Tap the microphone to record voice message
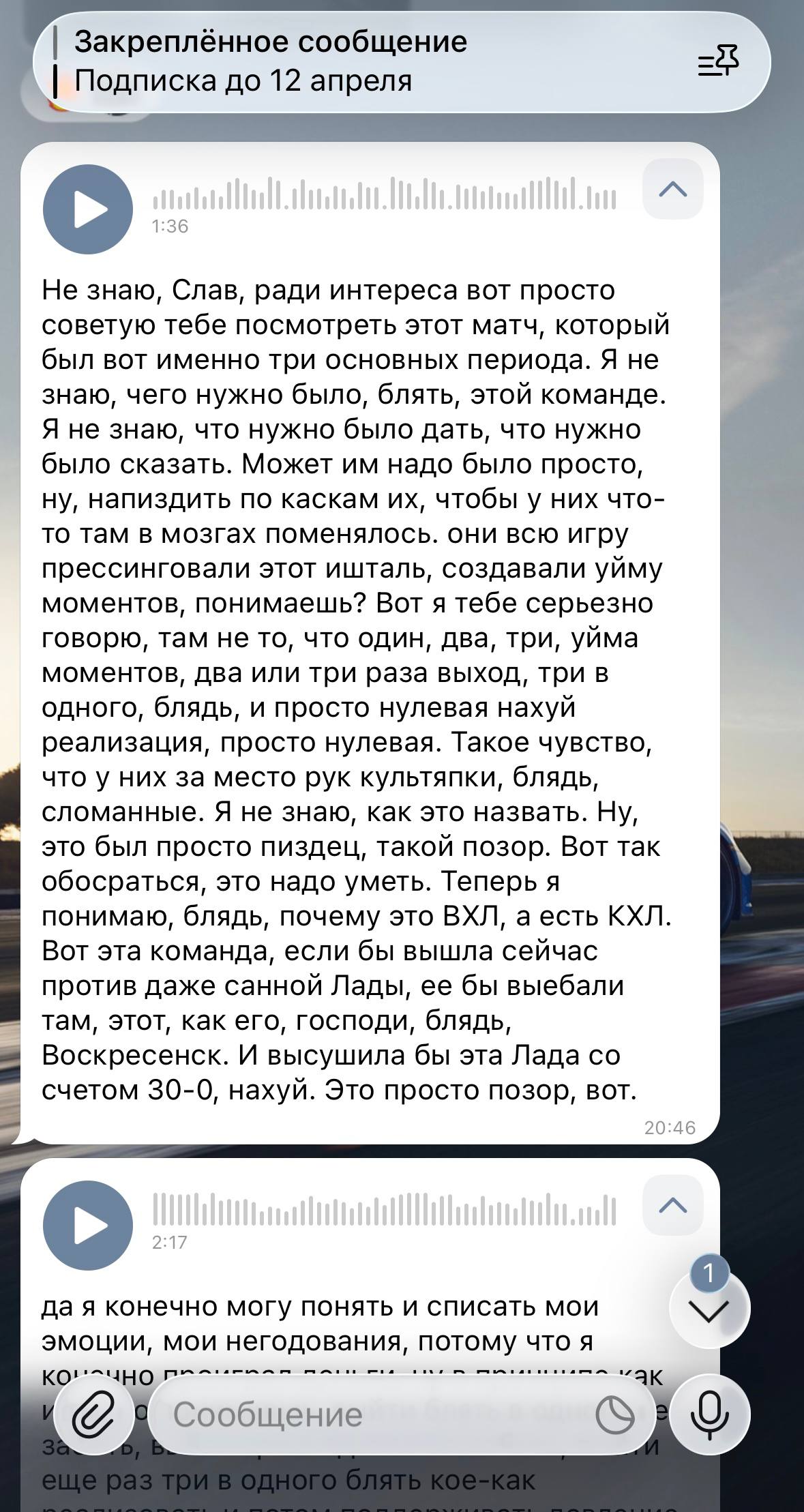This screenshot has height=1512, width=804. click(x=709, y=1415)
